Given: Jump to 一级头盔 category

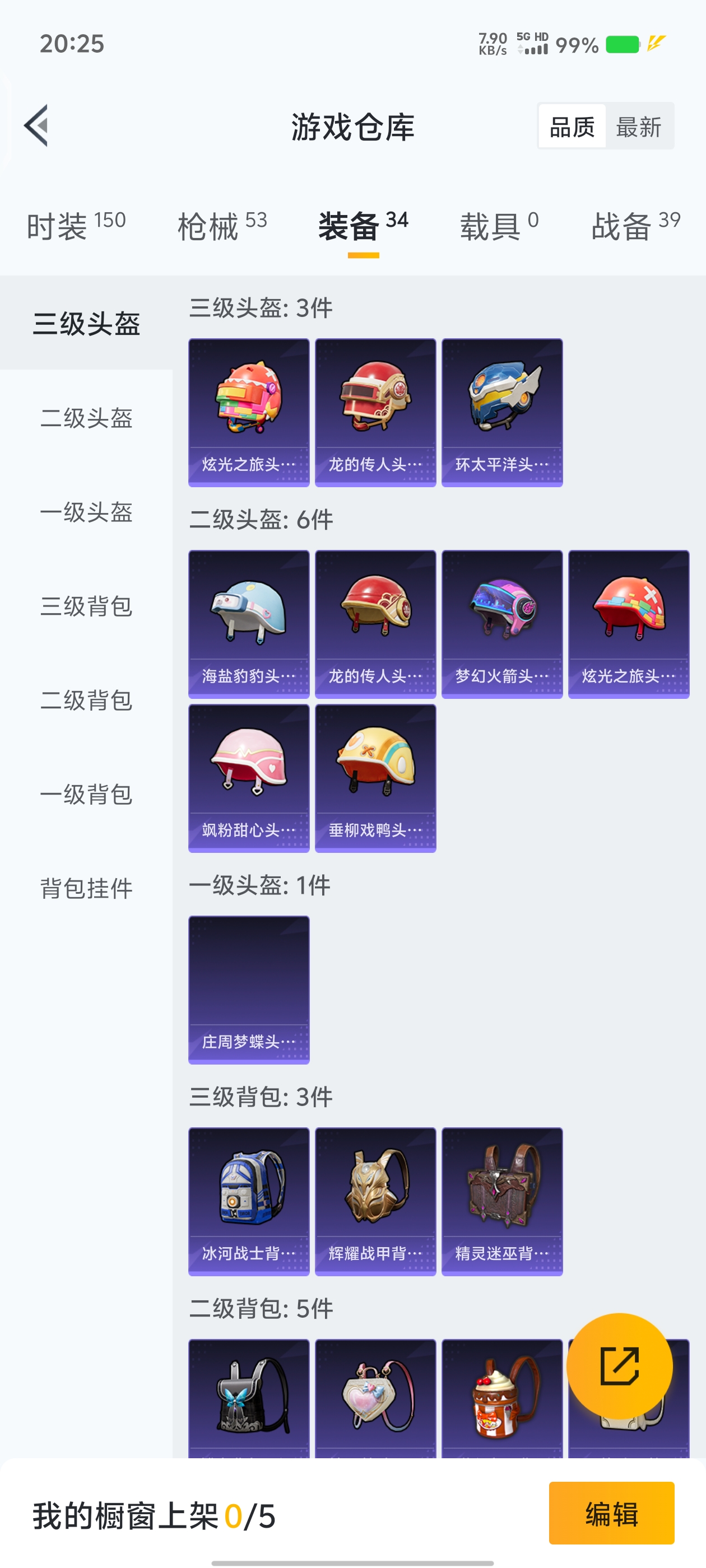Looking at the screenshot, I should [x=86, y=512].
